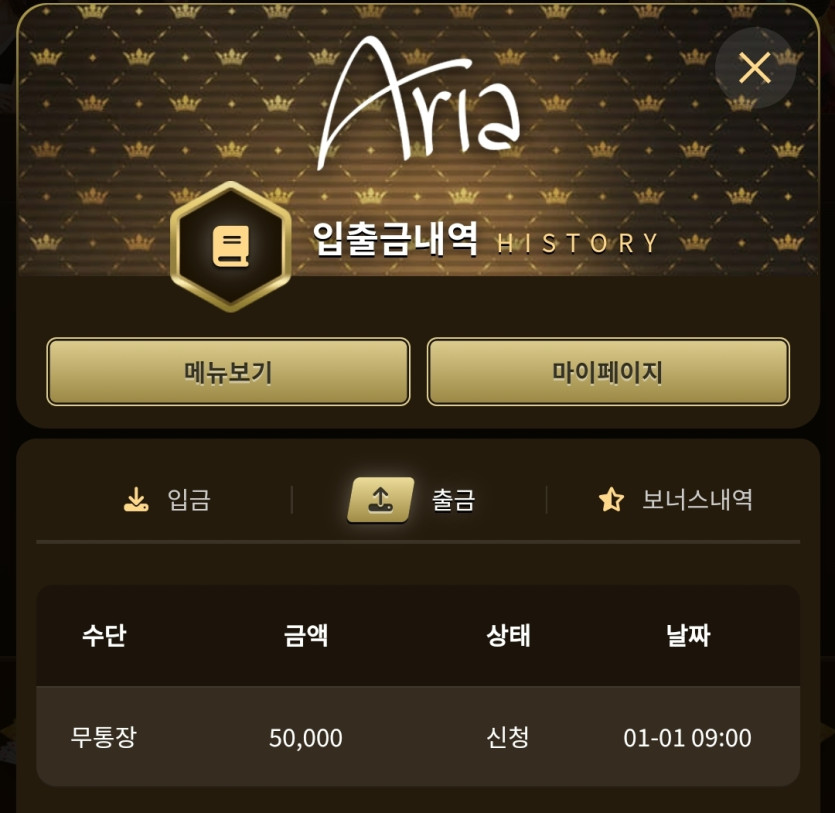This screenshot has width=835, height=813.
Task: Go to 마이페이지
Action: click(608, 372)
